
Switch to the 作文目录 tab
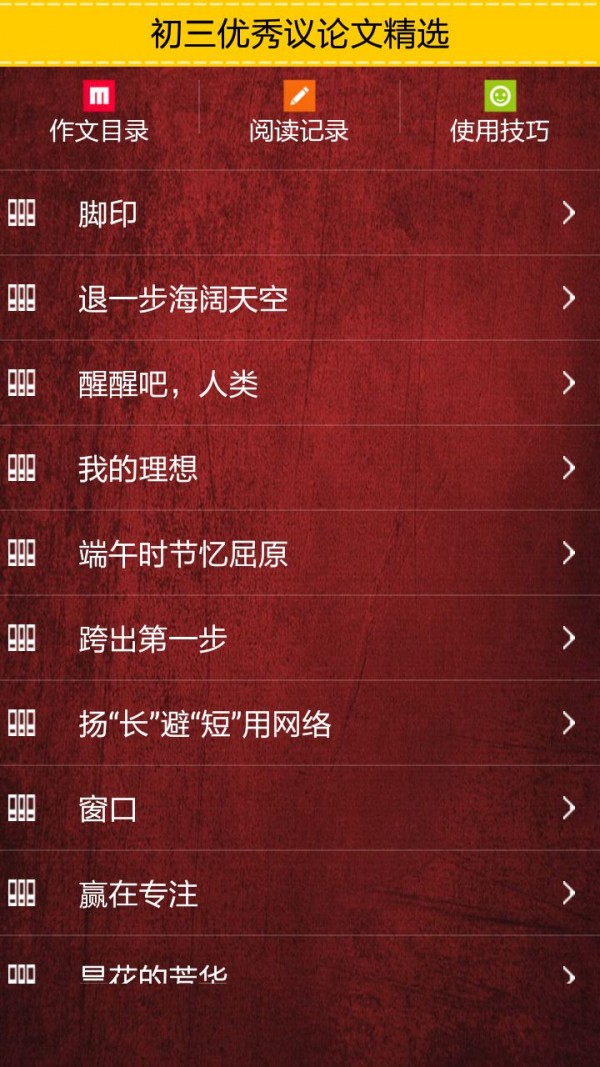pyautogui.click(x=99, y=113)
